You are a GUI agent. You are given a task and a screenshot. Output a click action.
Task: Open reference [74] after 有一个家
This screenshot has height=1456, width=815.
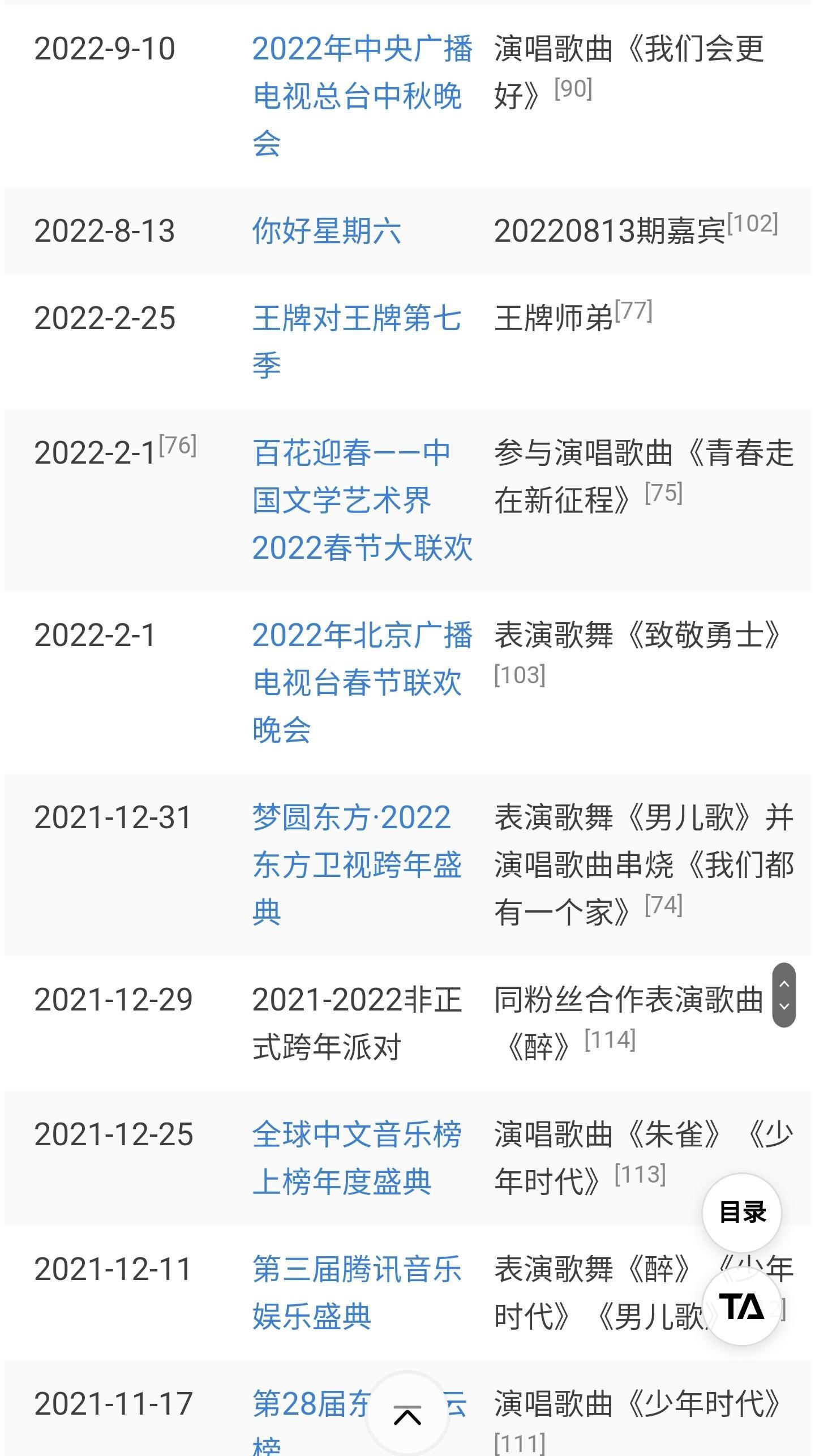coord(664,905)
